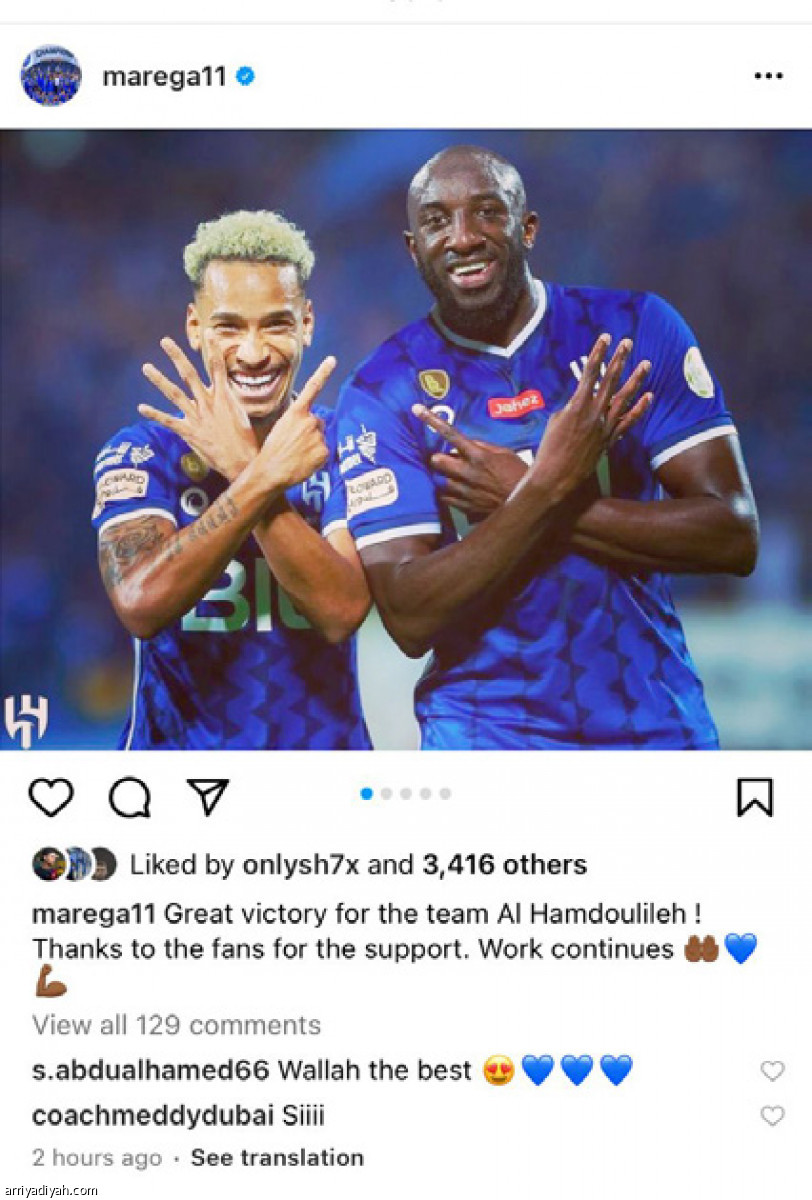
Task: View all 129 comments
Action: click(x=176, y=1025)
